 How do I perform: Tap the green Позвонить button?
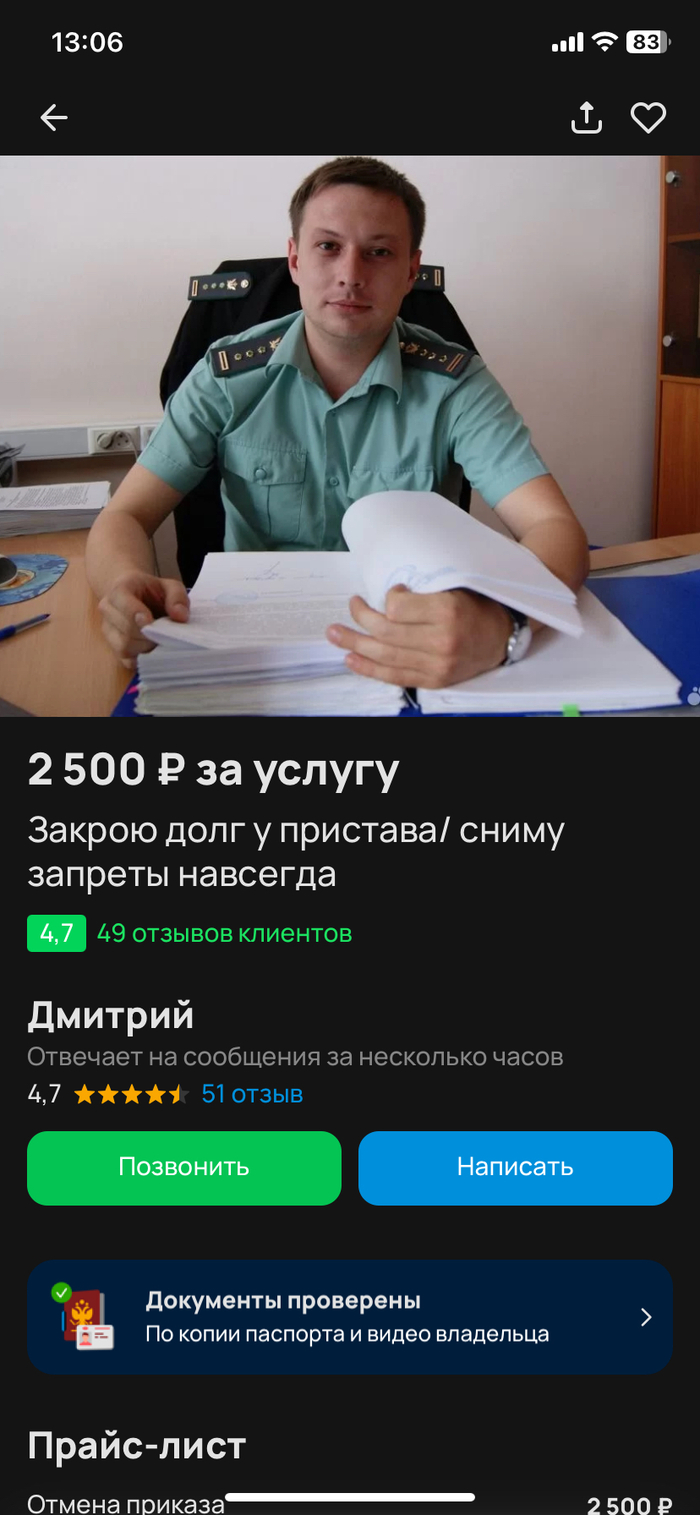pos(184,1167)
